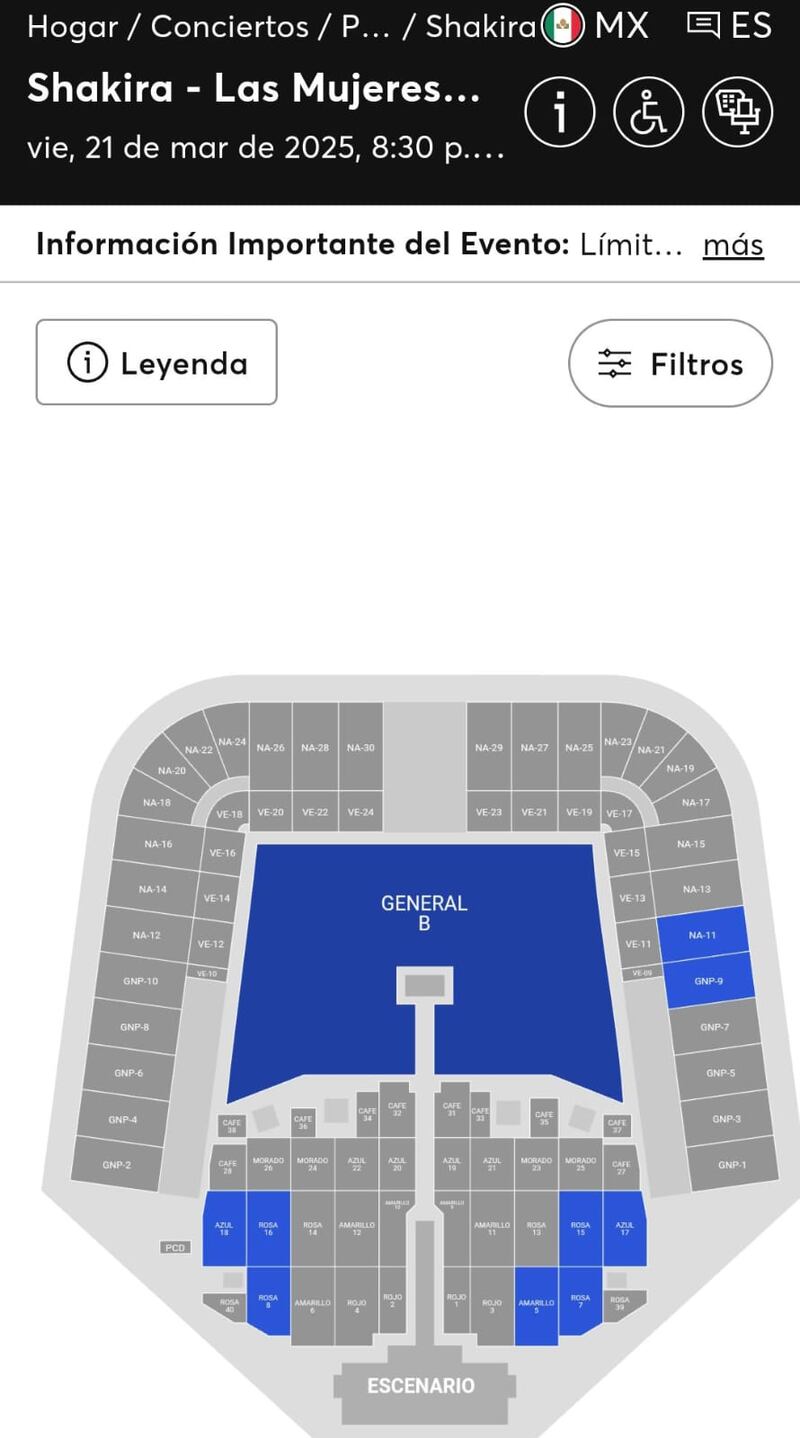Change language with the ES selector
This screenshot has width=800, height=1438.
click(x=731, y=26)
